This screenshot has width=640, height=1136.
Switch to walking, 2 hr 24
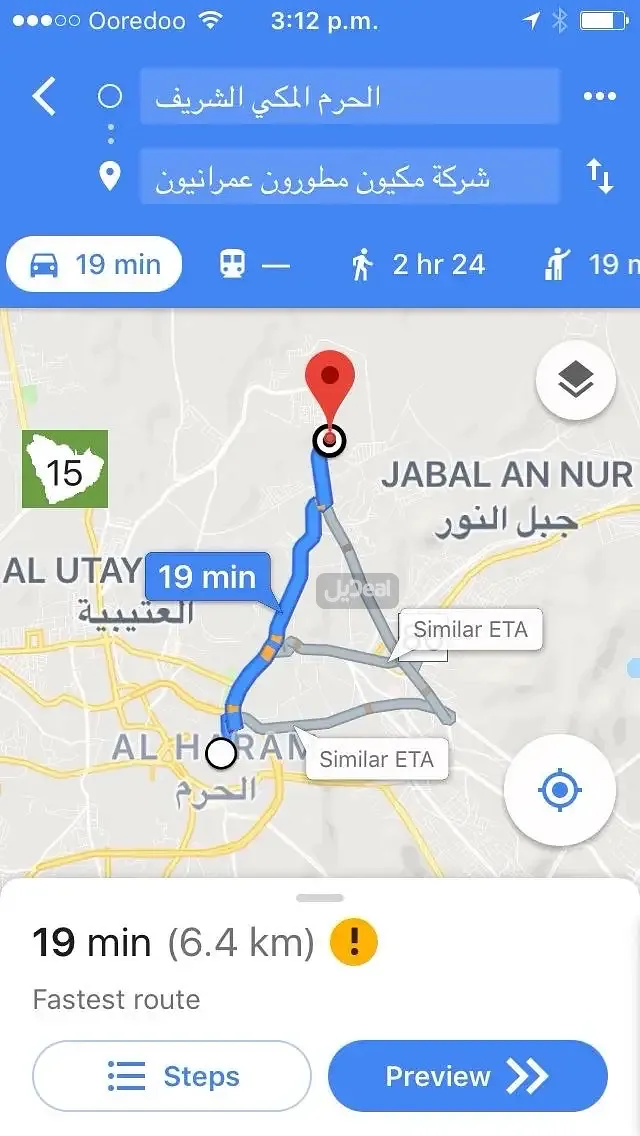[418, 265]
